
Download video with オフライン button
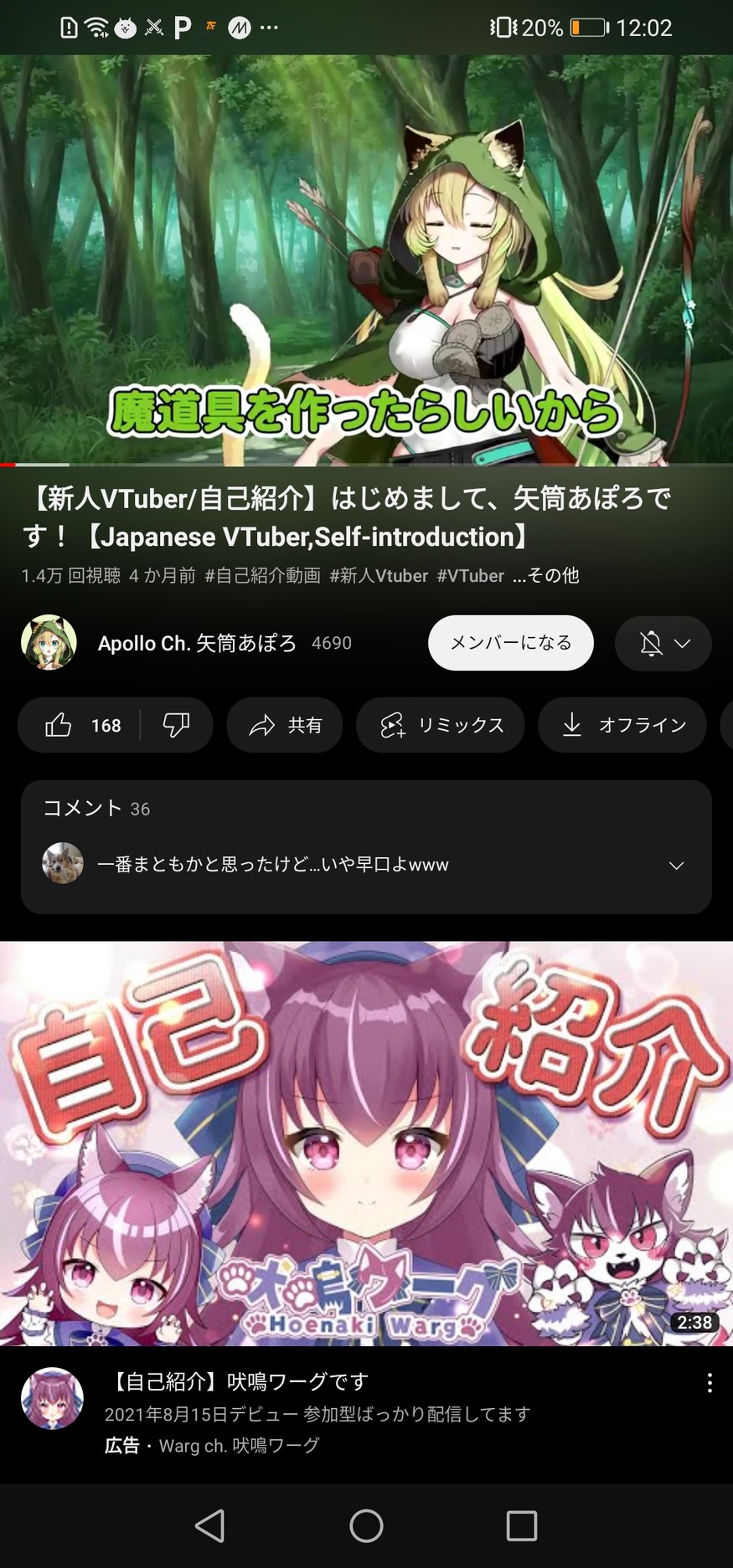622,725
